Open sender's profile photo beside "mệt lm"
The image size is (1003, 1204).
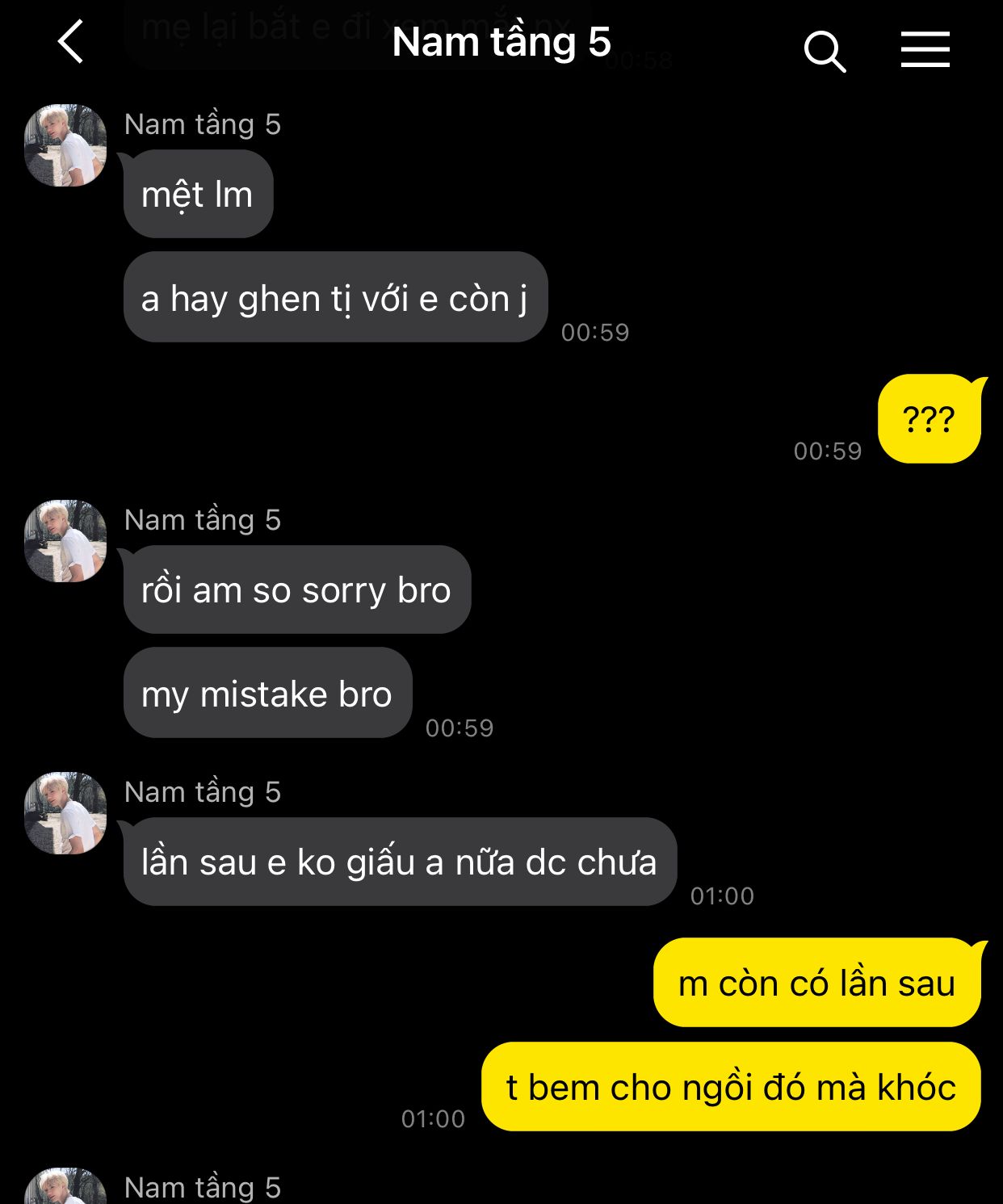click(65, 145)
